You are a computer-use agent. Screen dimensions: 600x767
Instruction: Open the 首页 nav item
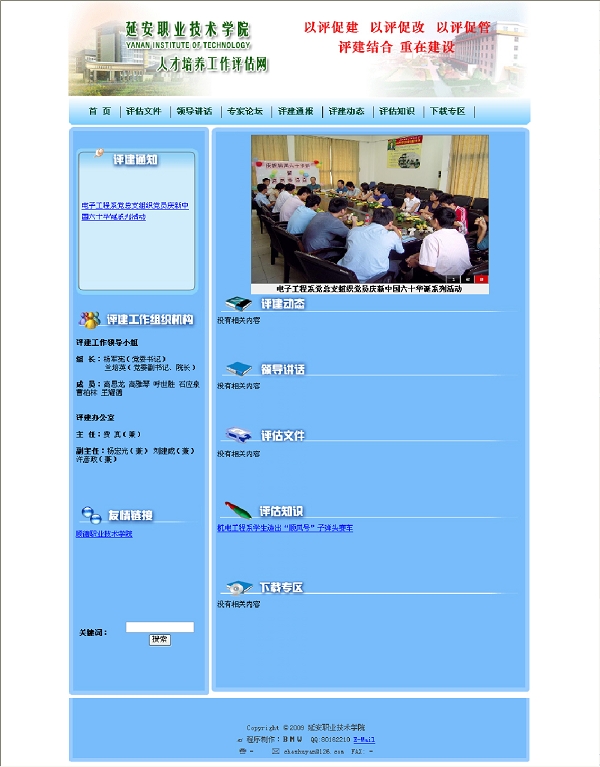pyautogui.click(x=99, y=111)
